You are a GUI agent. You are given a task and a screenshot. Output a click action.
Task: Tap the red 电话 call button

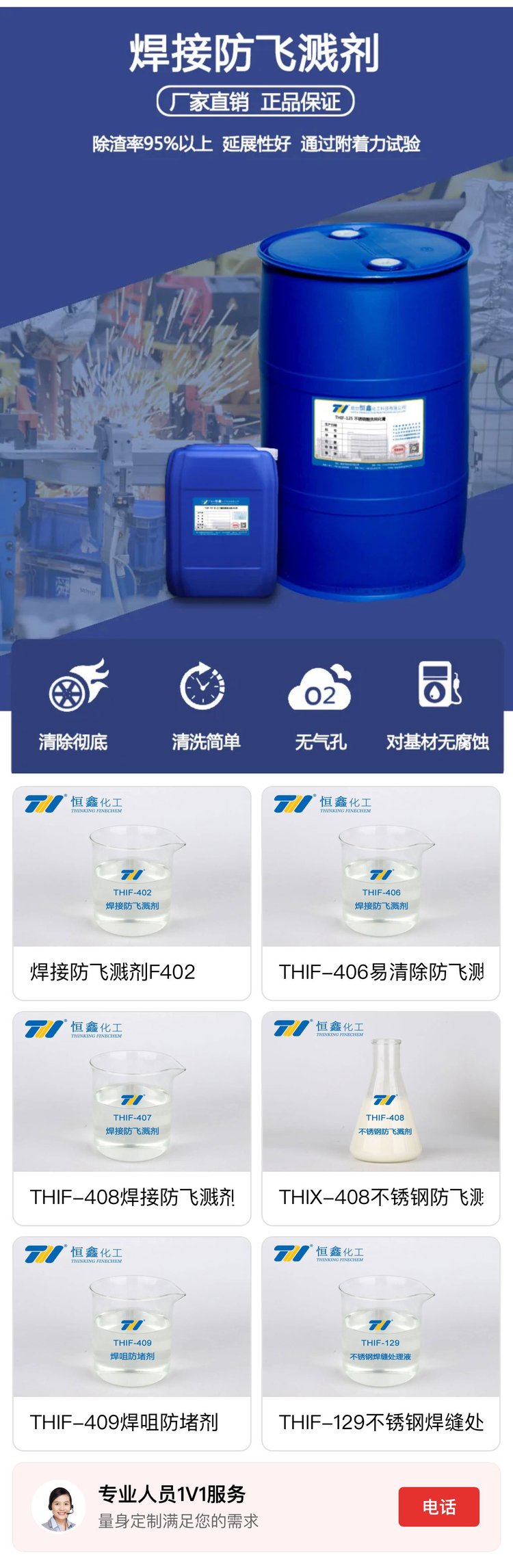[x=438, y=1506]
